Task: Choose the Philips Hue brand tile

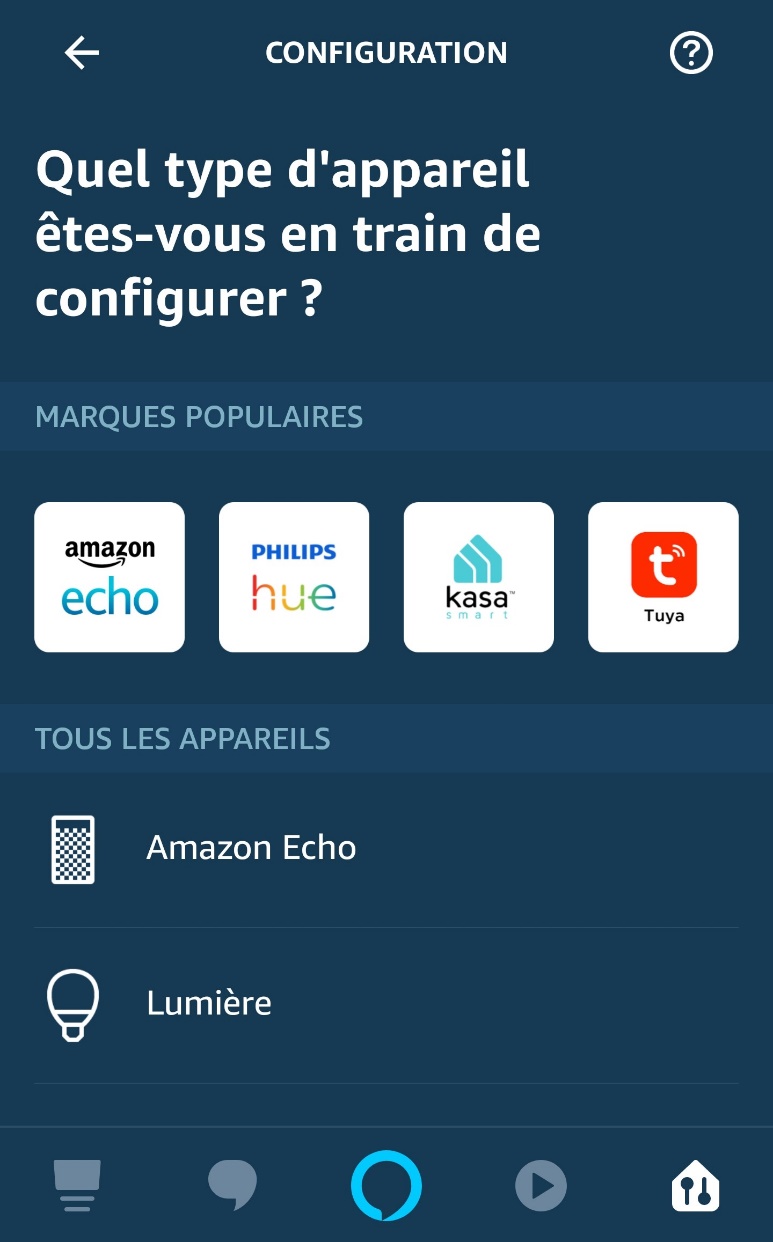Action: [x=294, y=577]
